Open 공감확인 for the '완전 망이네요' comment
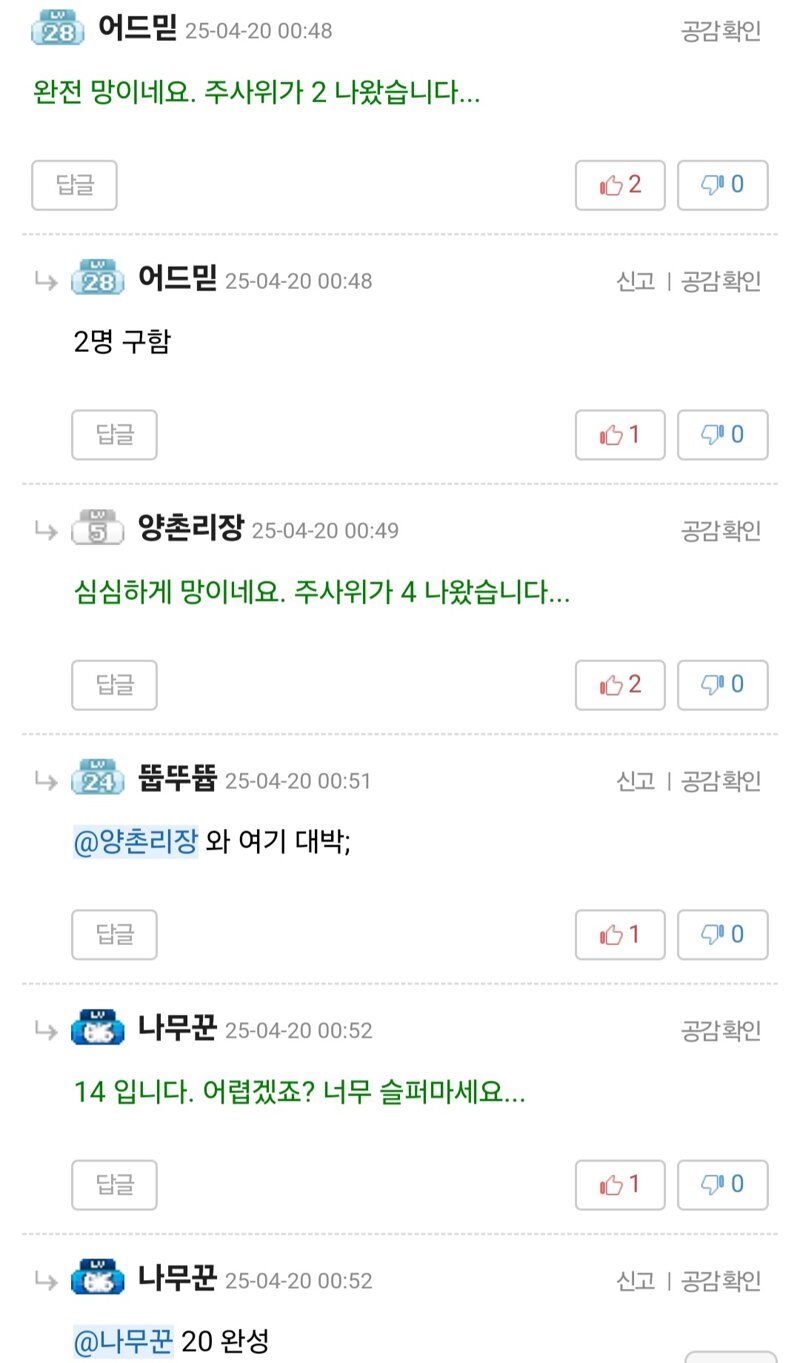This screenshot has width=800, height=1363. pyautogui.click(x=721, y=31)
